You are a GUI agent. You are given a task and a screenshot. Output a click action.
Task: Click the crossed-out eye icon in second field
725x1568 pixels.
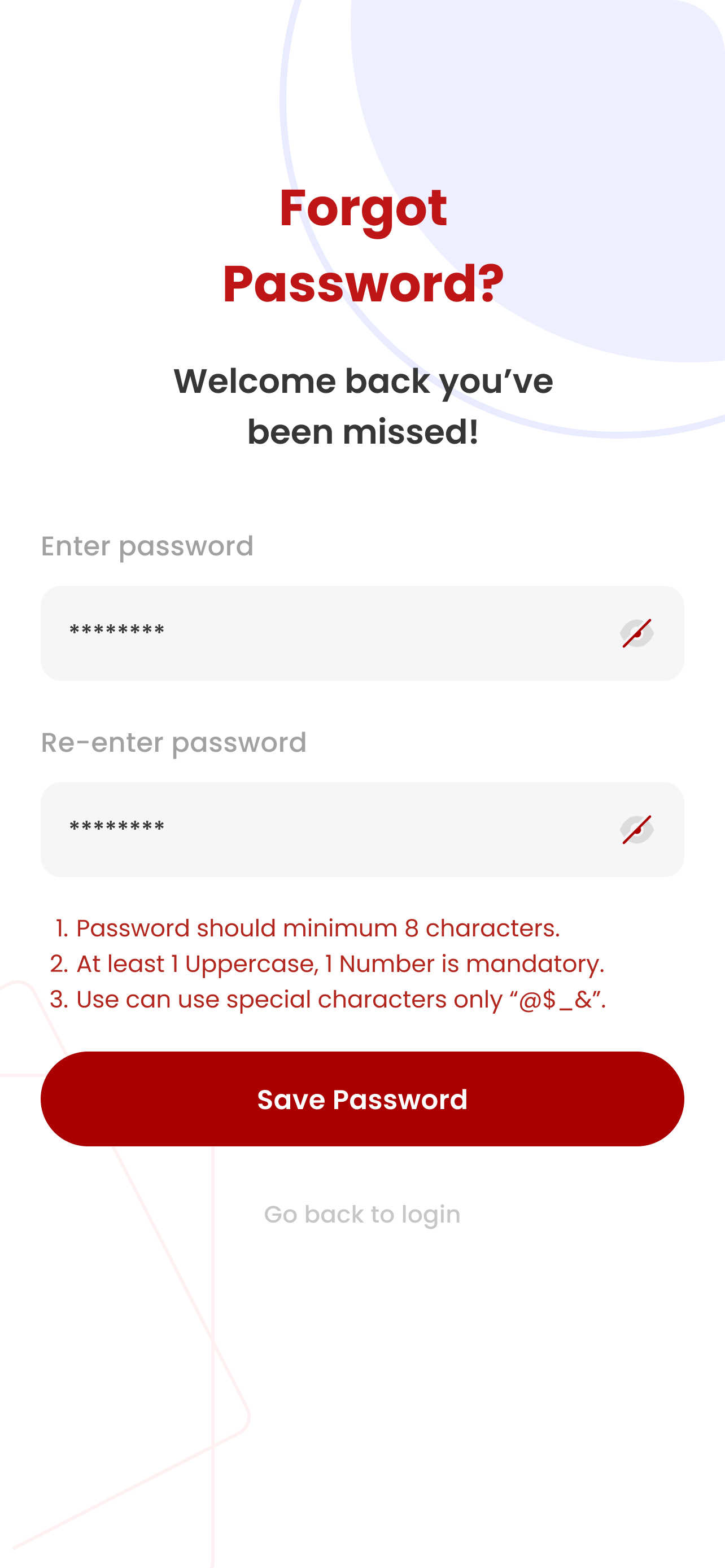point(637,829)
